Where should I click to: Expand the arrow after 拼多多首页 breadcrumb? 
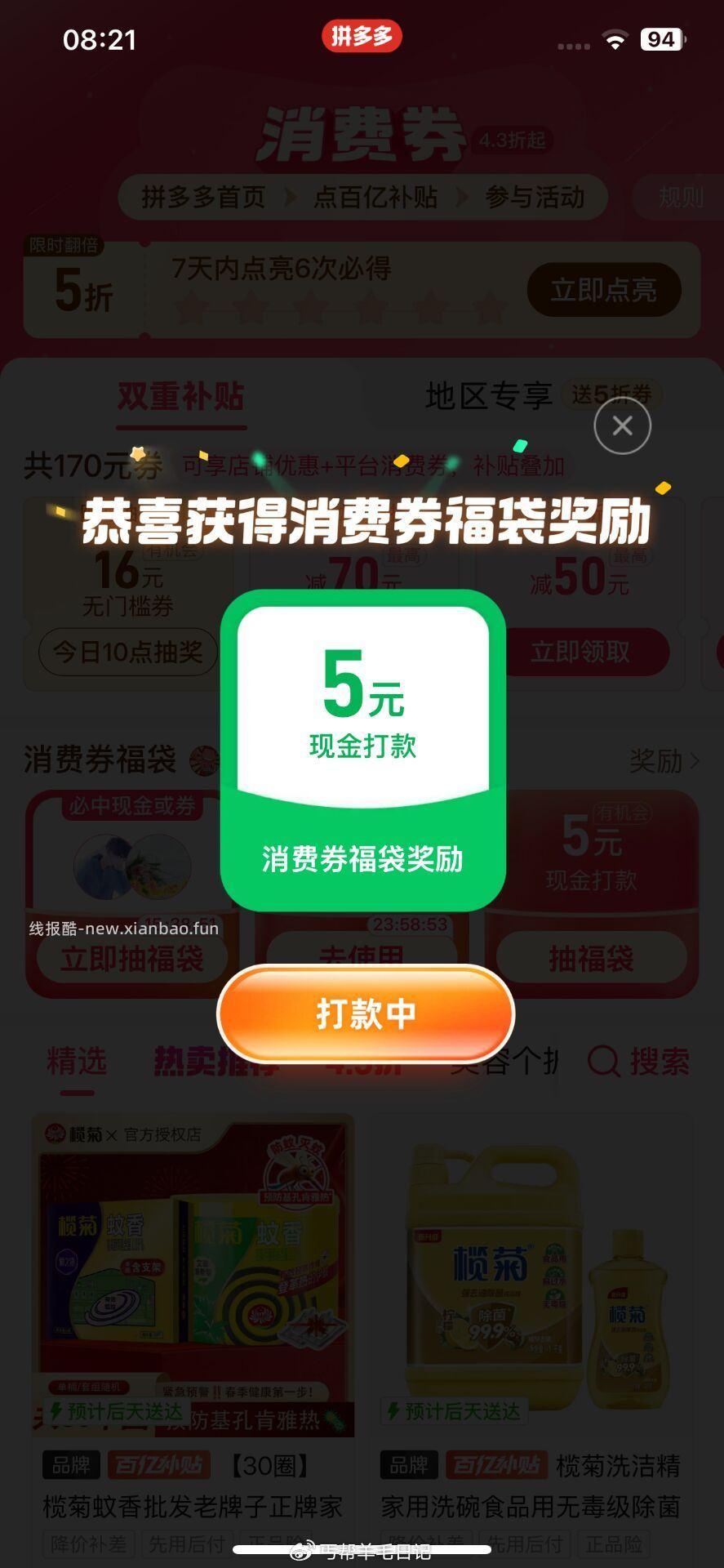click(x=290, y=197)
